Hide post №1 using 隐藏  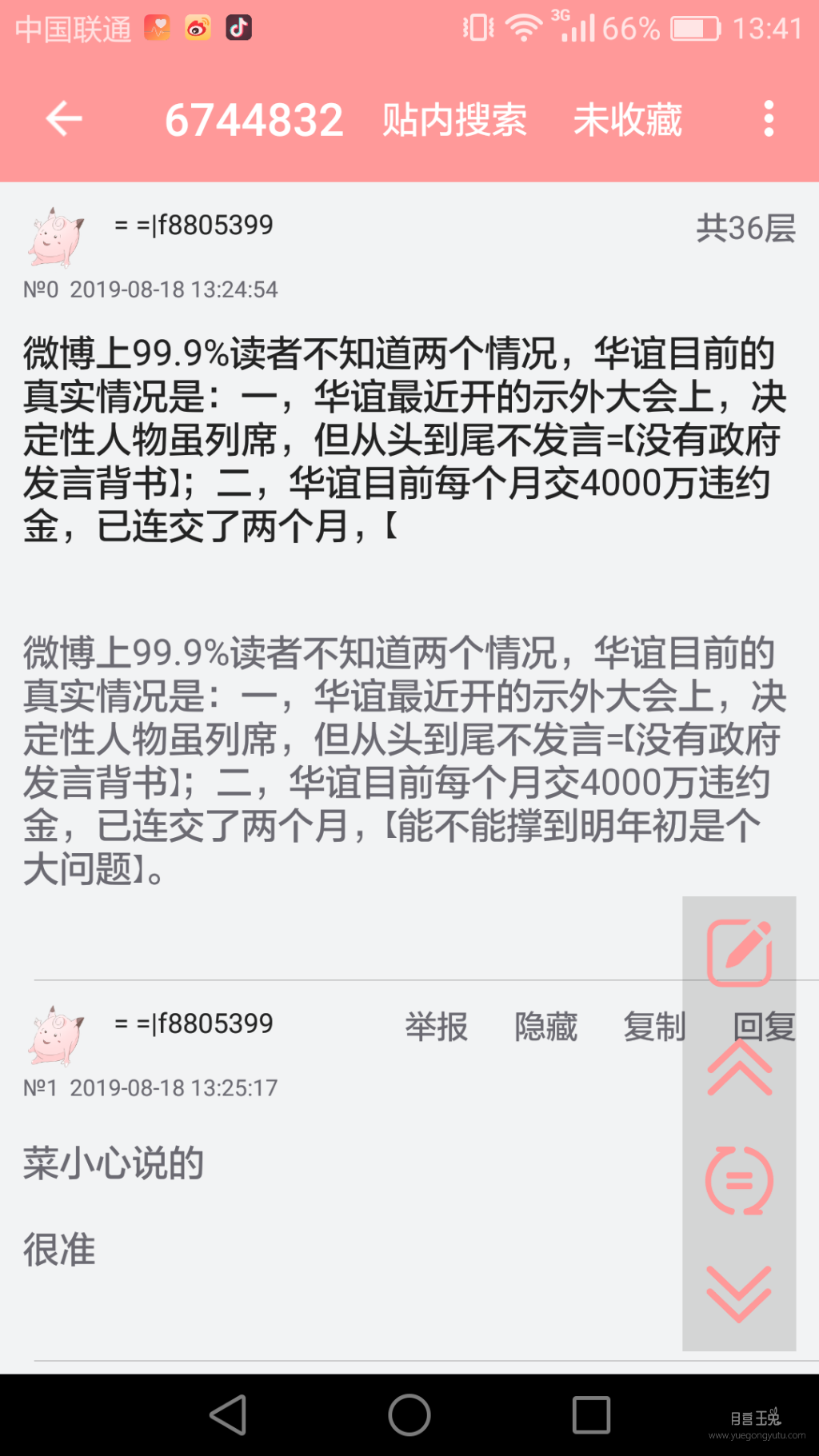[x=545, y=1027]
